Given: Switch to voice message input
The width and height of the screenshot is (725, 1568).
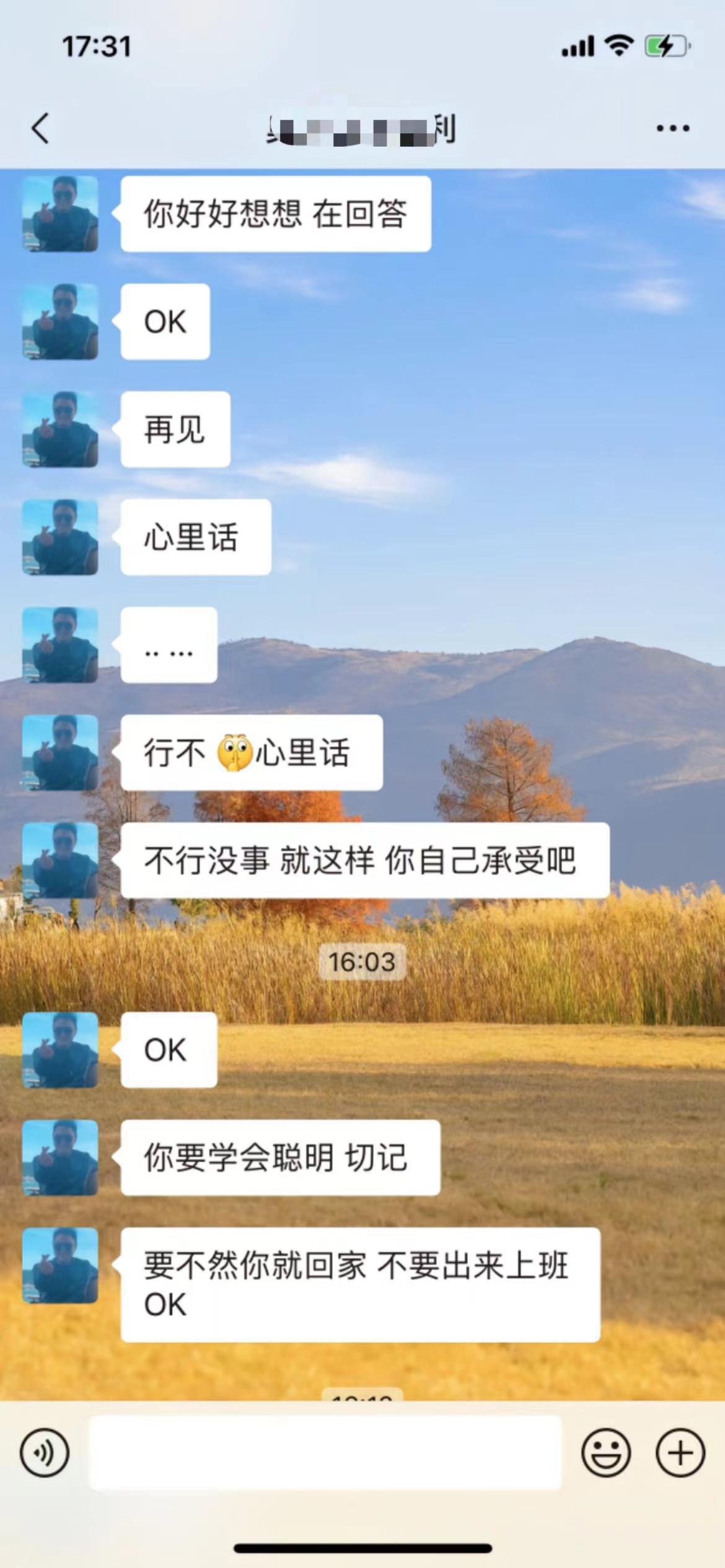Looking at the screenshot, I should 45,1453.
